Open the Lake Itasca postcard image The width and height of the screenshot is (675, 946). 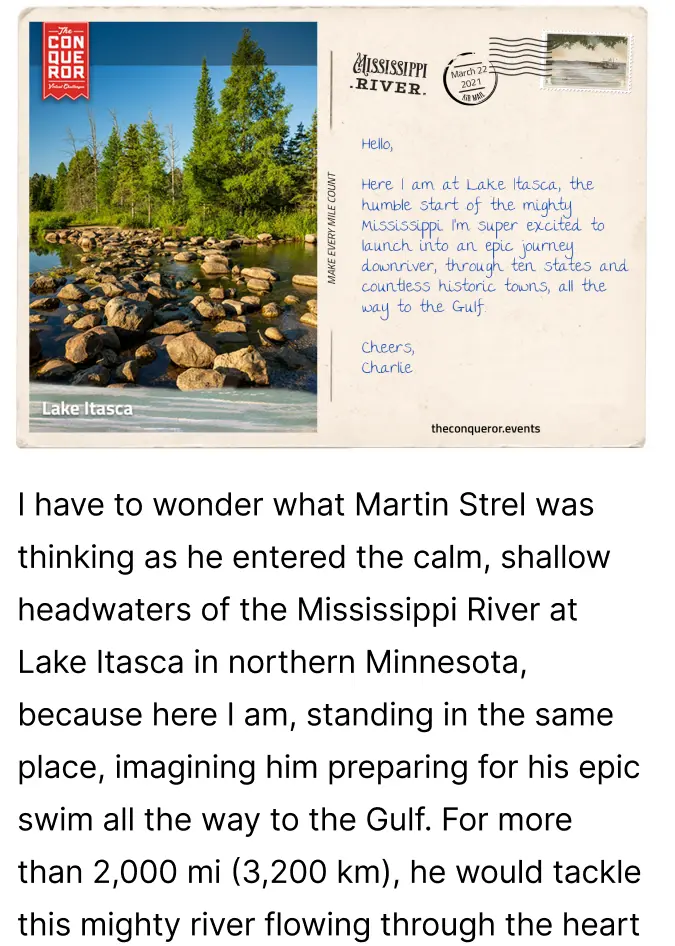coord(331,227)
